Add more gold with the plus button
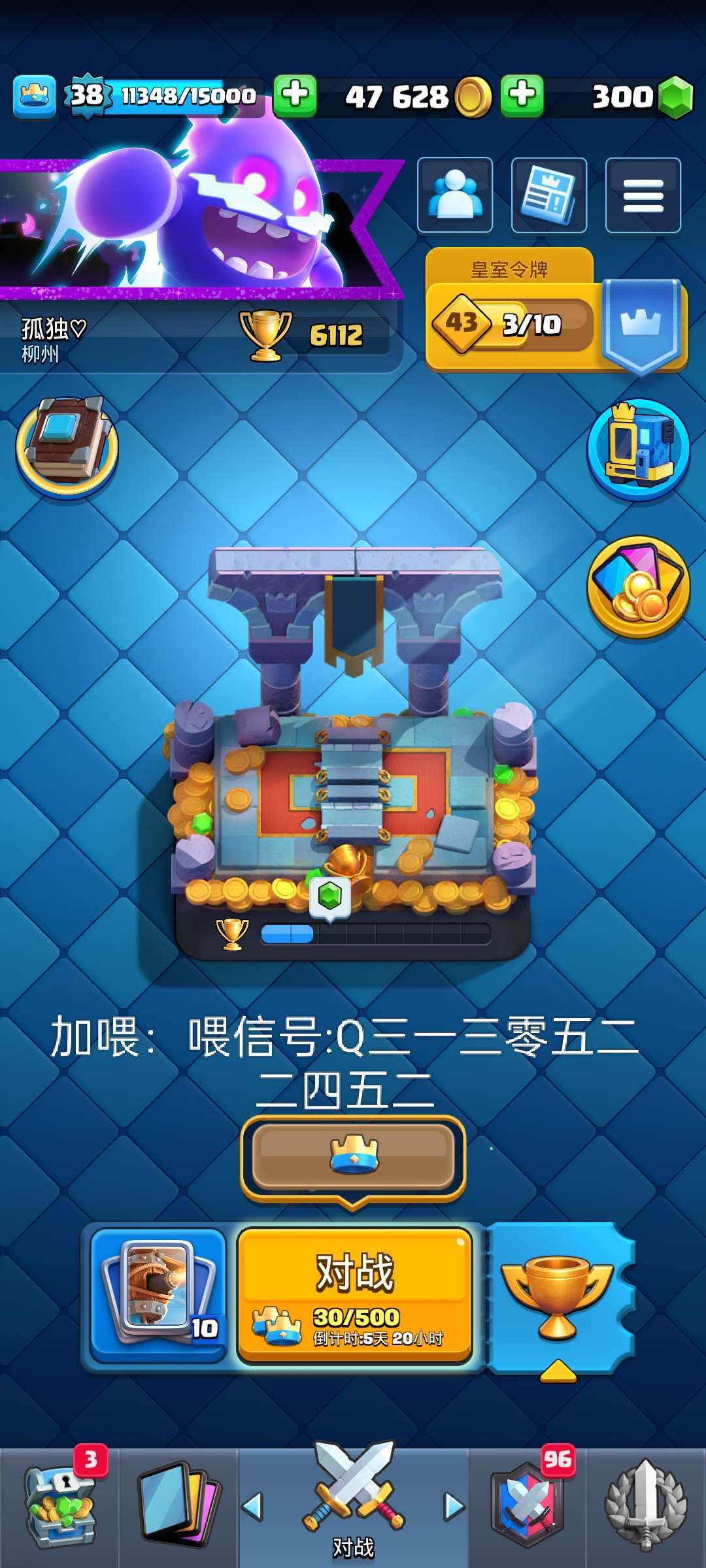This screenshot has width=706, height=1568. (522, 96)
